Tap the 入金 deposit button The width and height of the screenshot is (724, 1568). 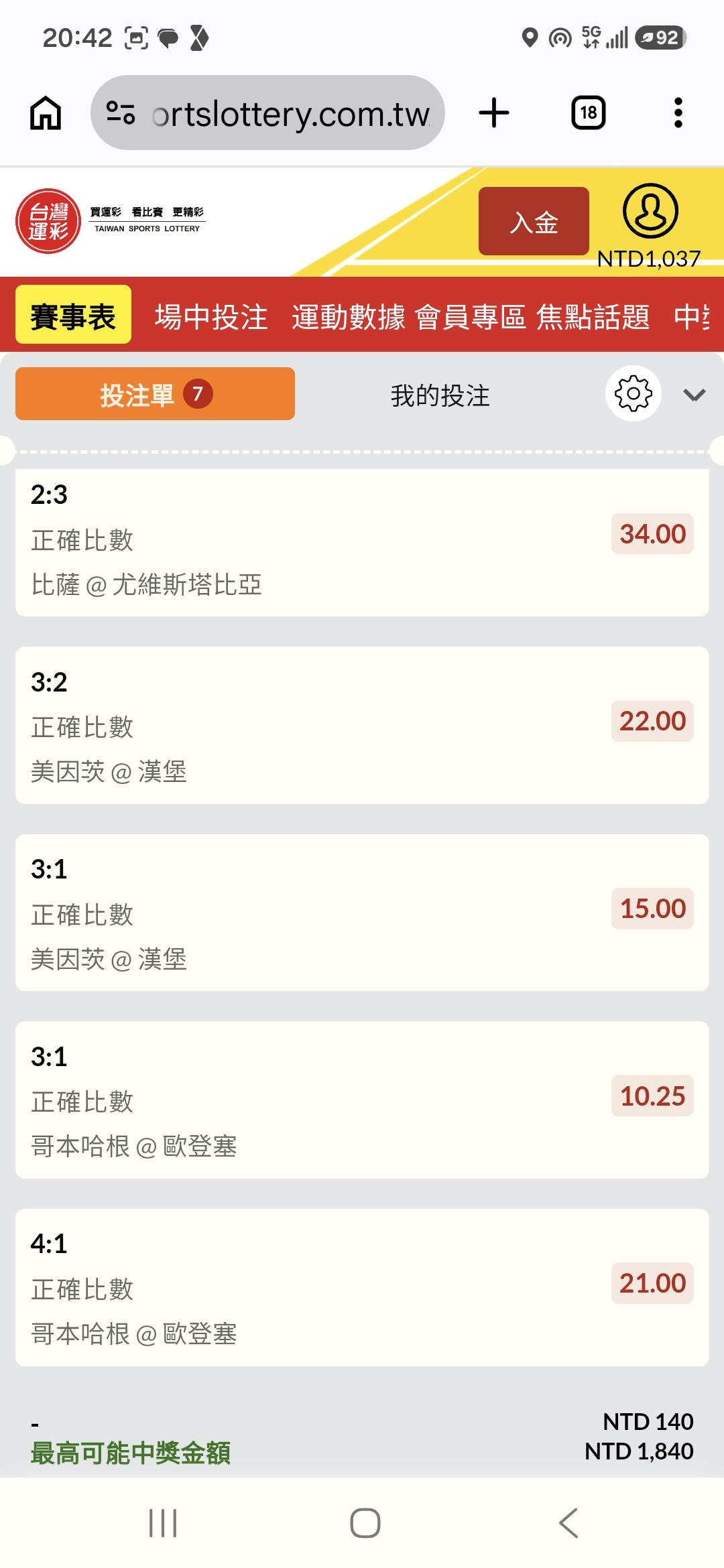pyautogui.click(x=534, y=221)
